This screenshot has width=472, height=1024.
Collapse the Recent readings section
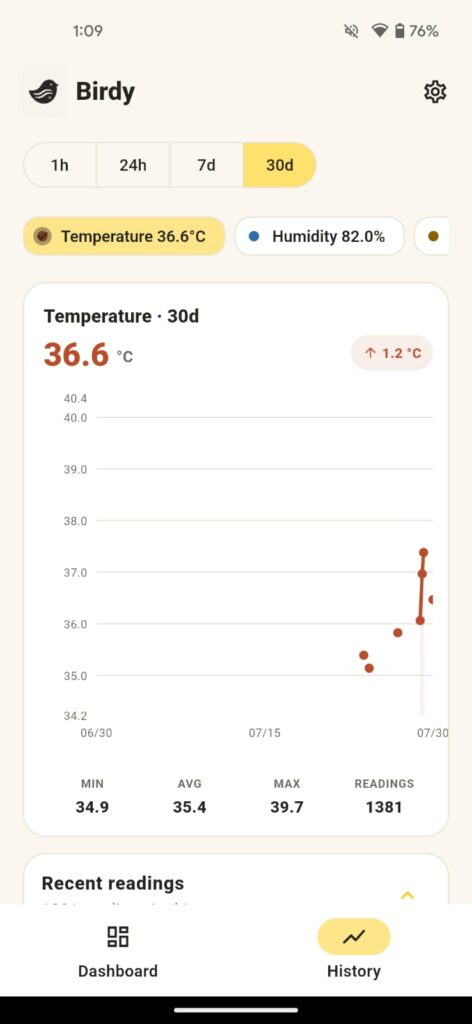[x=407, y=895]
